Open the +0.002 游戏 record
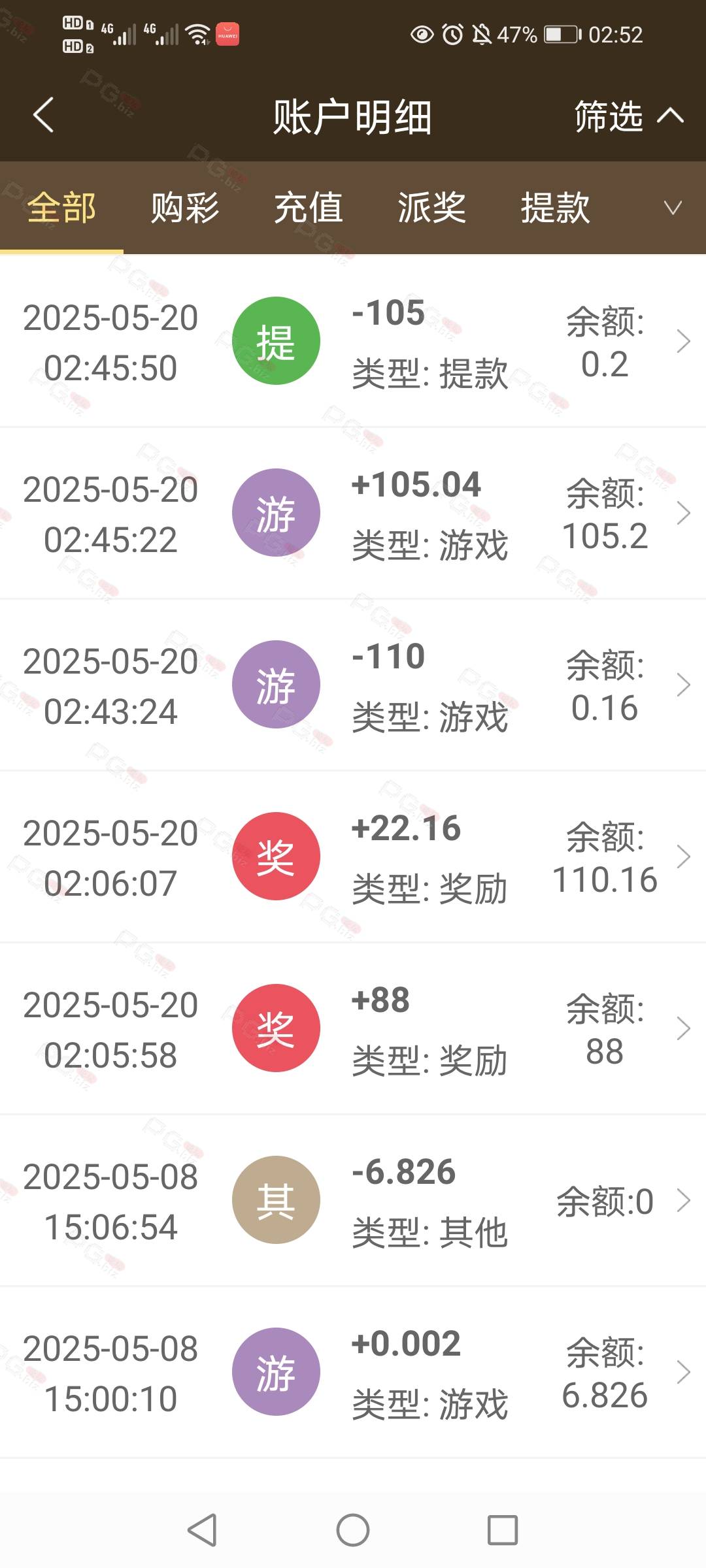 click(353, 1372)
